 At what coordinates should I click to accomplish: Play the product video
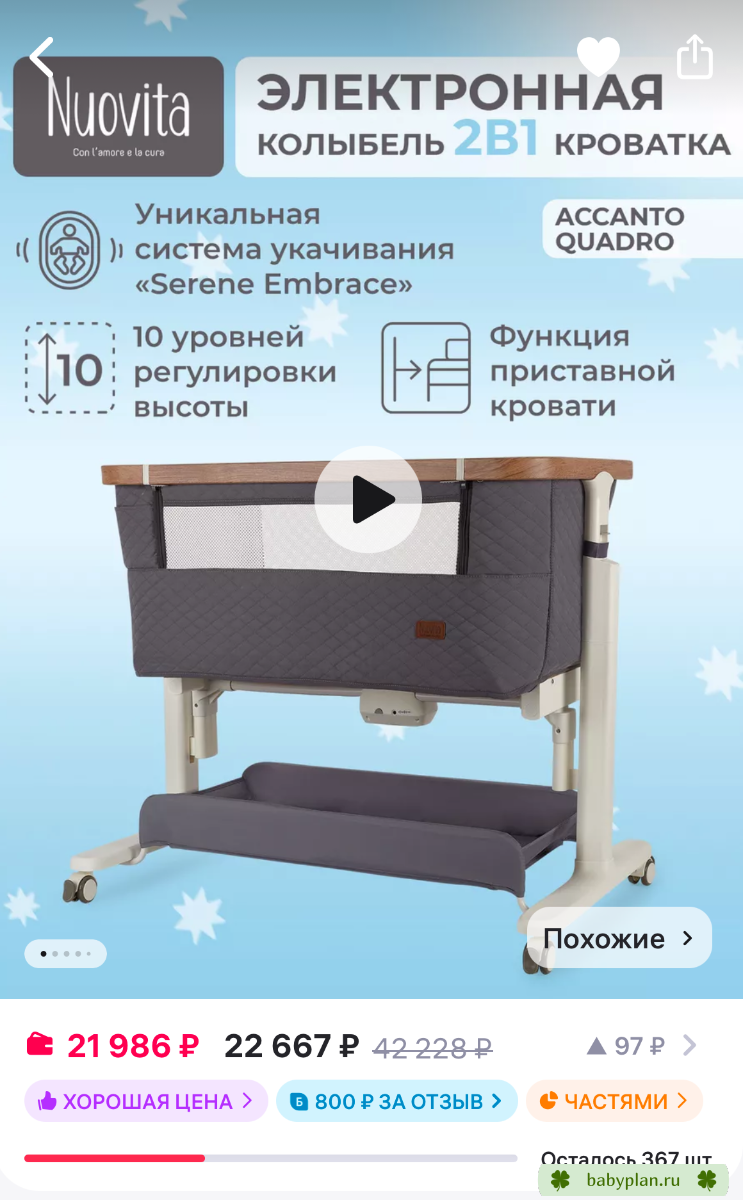pyautogui.click(x=368, y=500)
